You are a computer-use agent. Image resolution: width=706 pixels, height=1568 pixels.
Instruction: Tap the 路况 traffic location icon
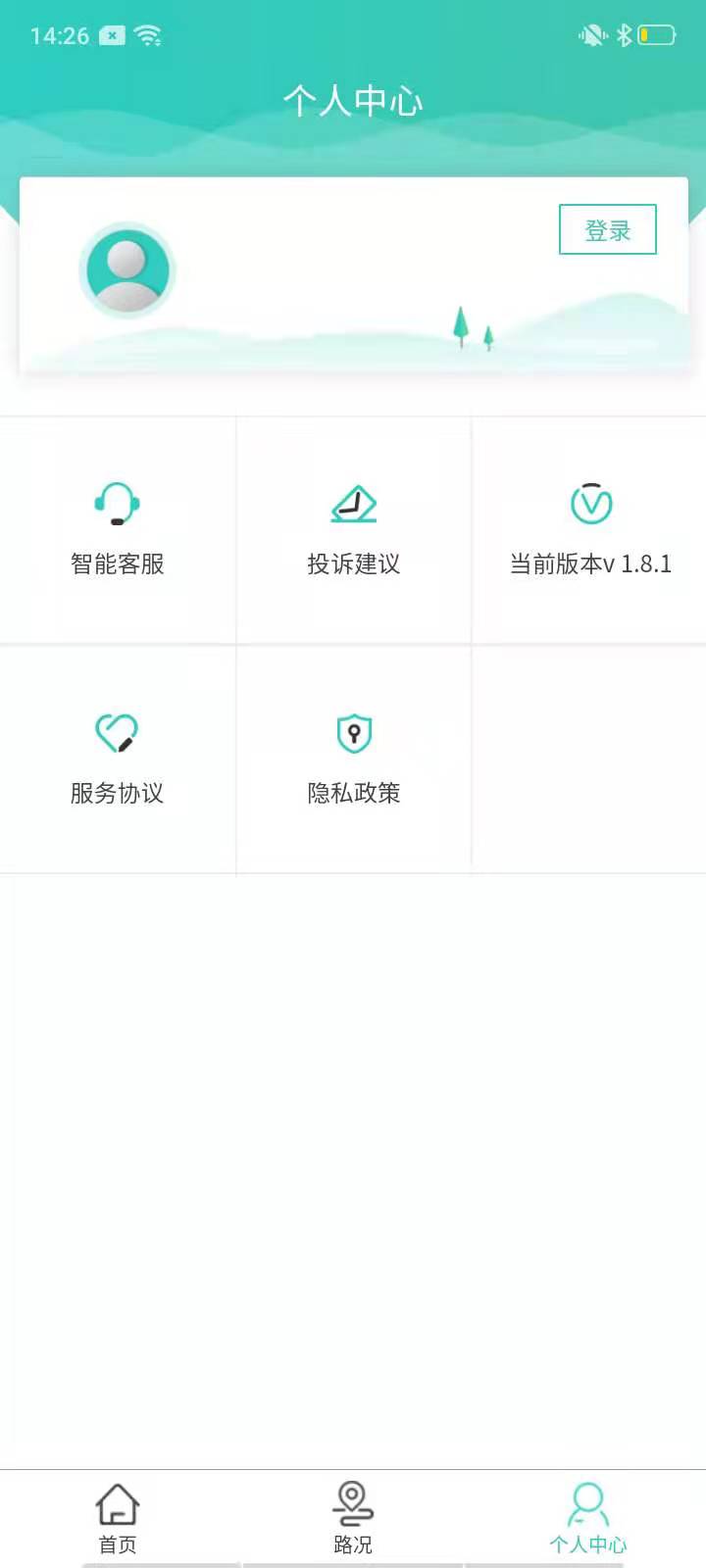click(x=353, y=1501)
